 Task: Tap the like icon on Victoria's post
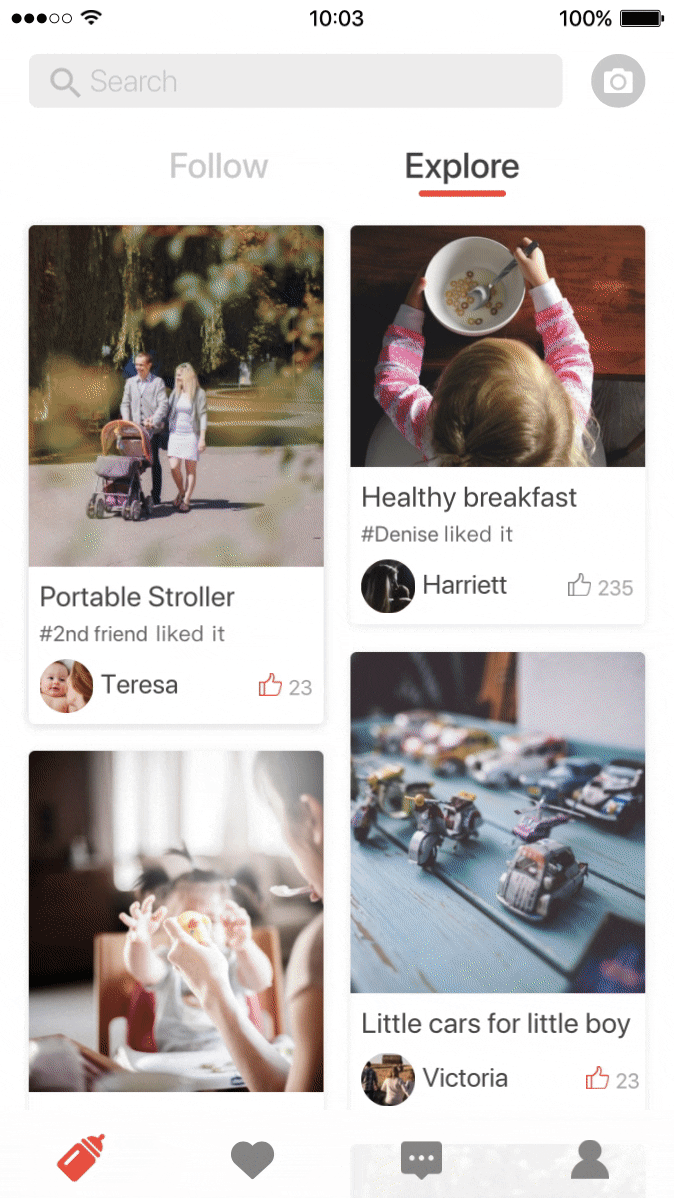597,1079
